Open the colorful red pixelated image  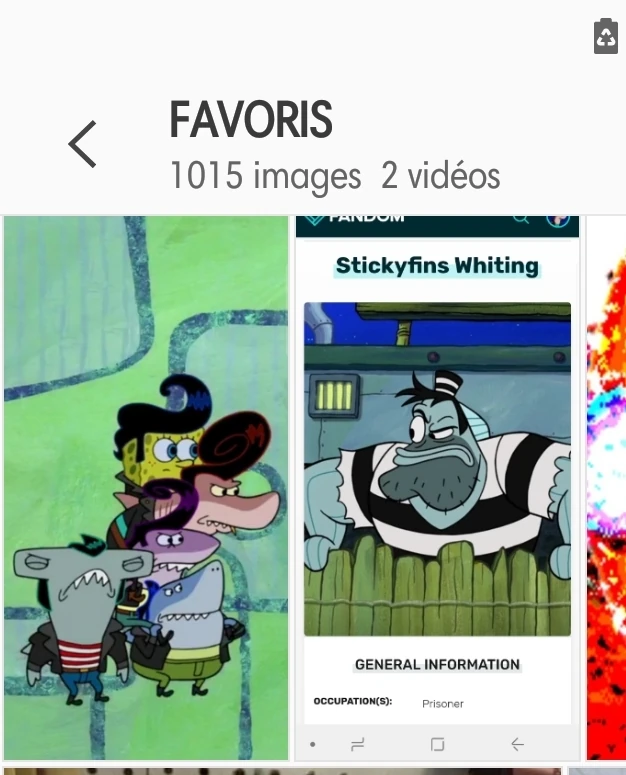point(606,488)
